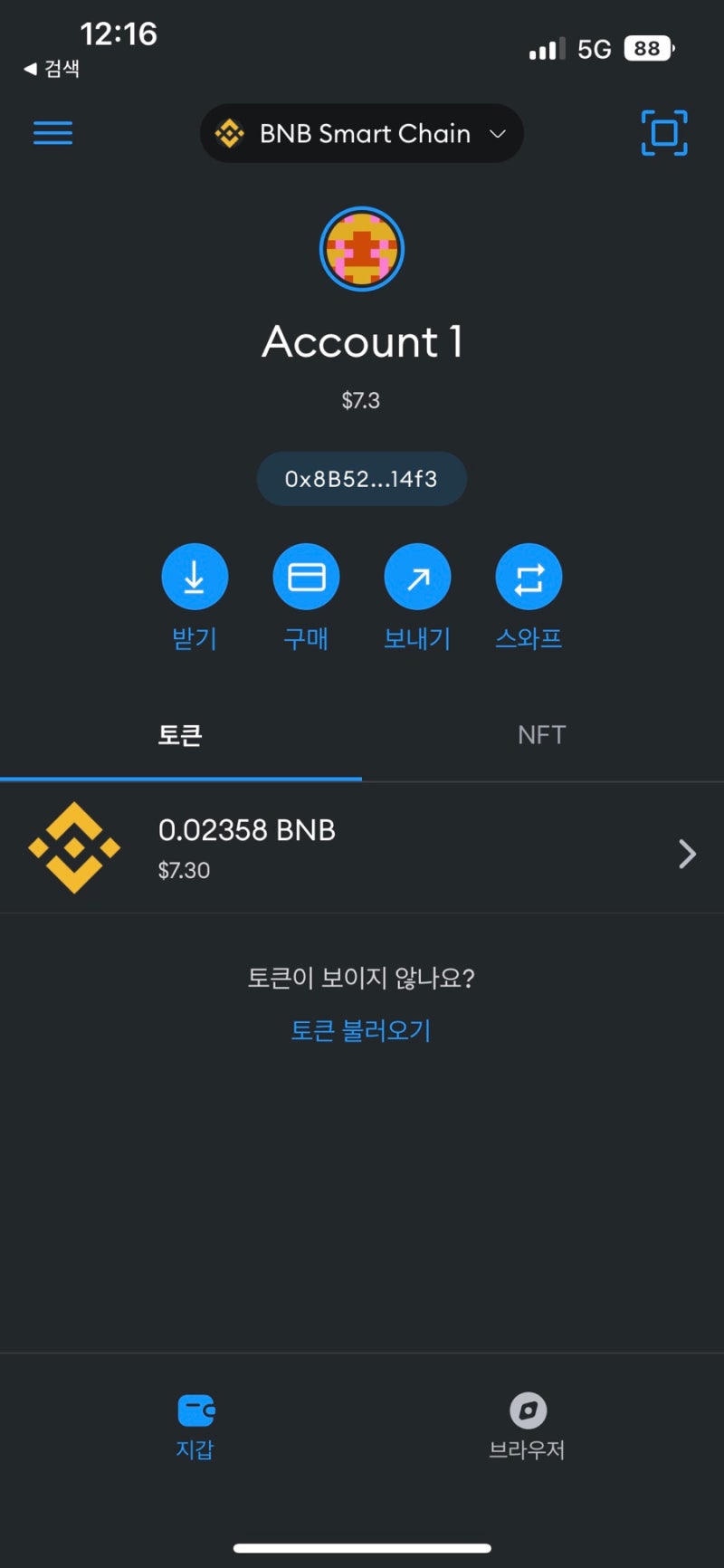Select the 토큰 (Tokens) tab
Screen dimensions: 724x1568
click(x=180, y=734)
